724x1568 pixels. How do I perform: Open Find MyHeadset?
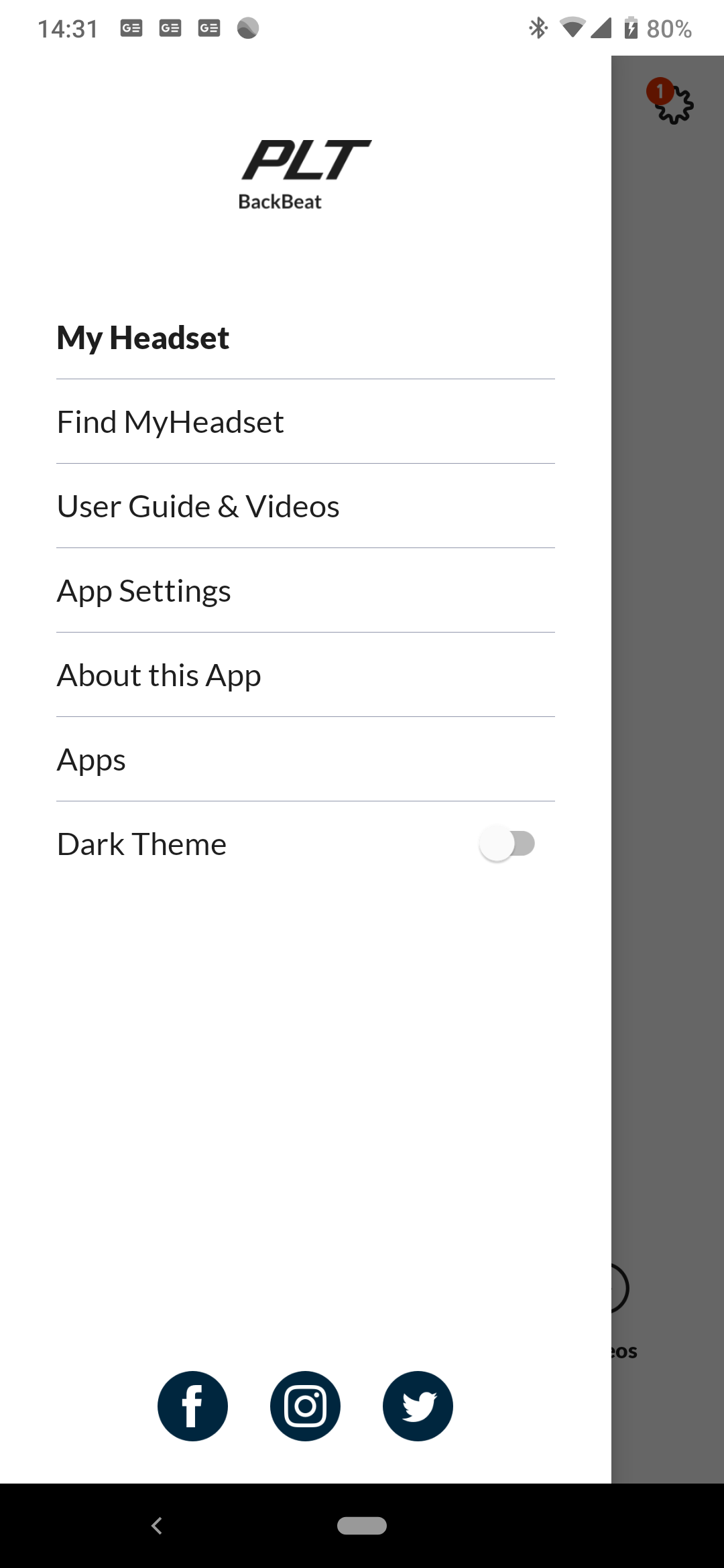coord(306,421)
